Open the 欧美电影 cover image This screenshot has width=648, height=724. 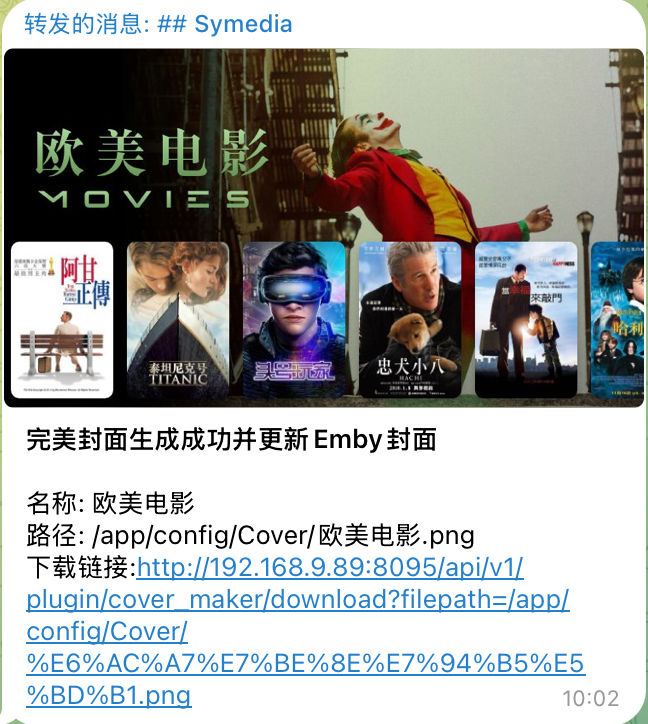[x=324, y=228]
